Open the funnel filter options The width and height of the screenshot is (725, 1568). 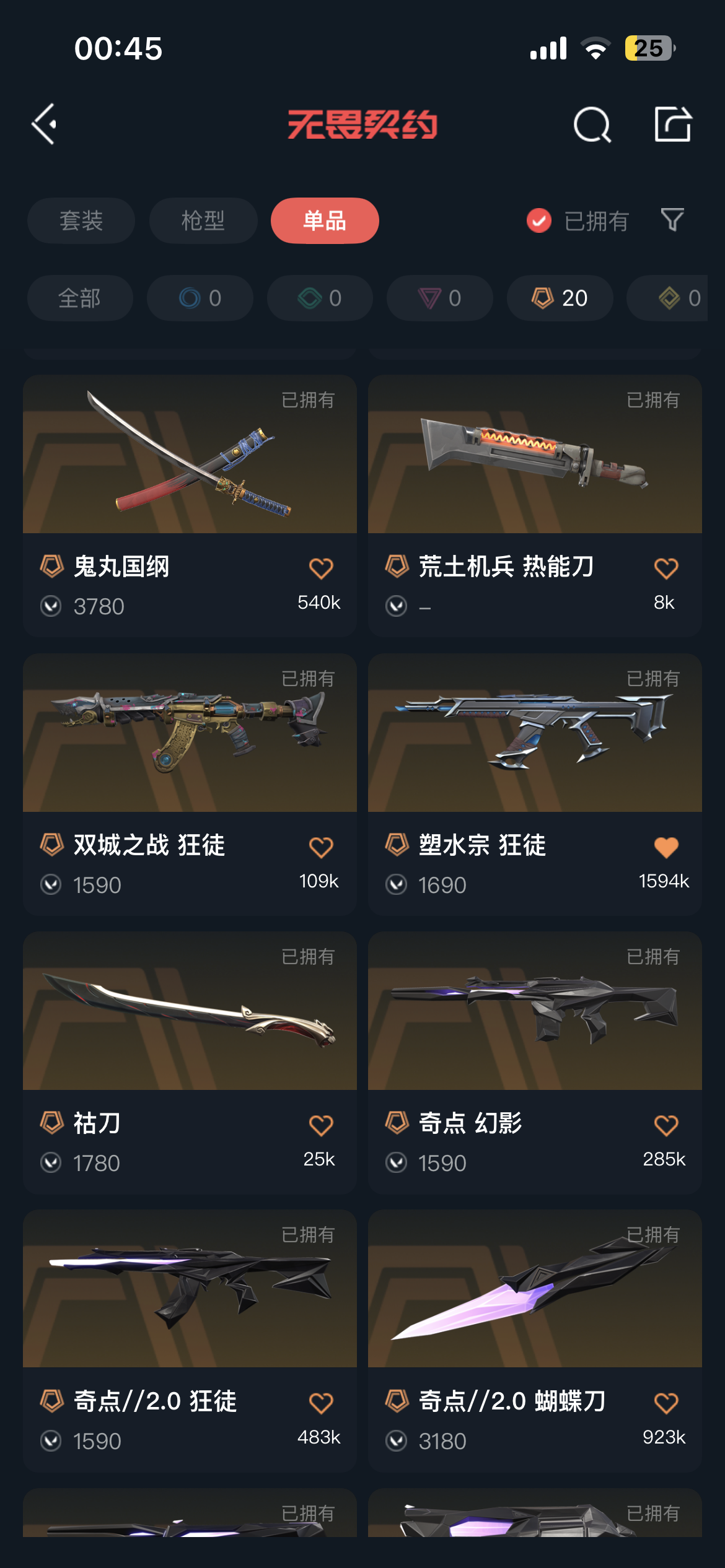(672, 220)
